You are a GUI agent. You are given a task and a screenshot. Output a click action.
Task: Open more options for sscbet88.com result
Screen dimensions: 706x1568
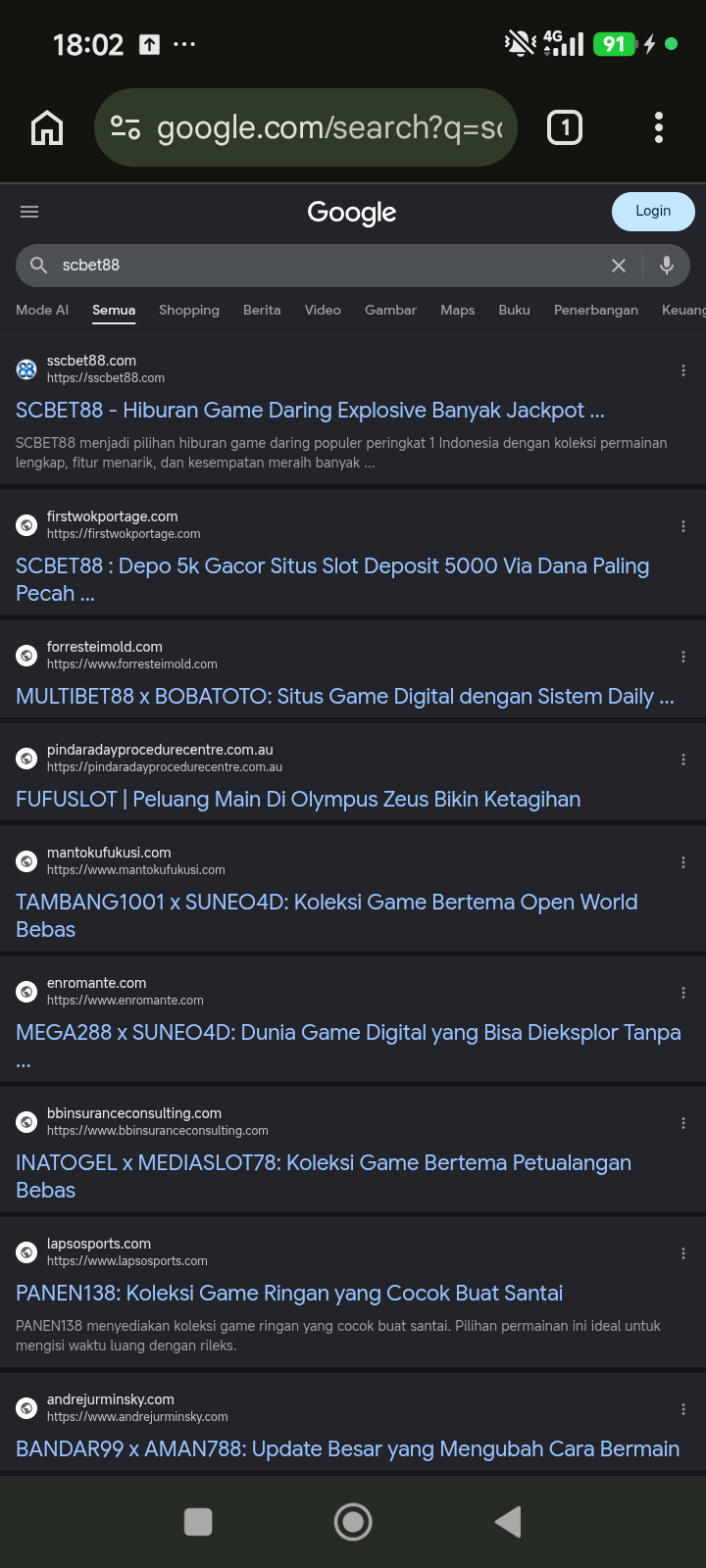coord(683,370)
